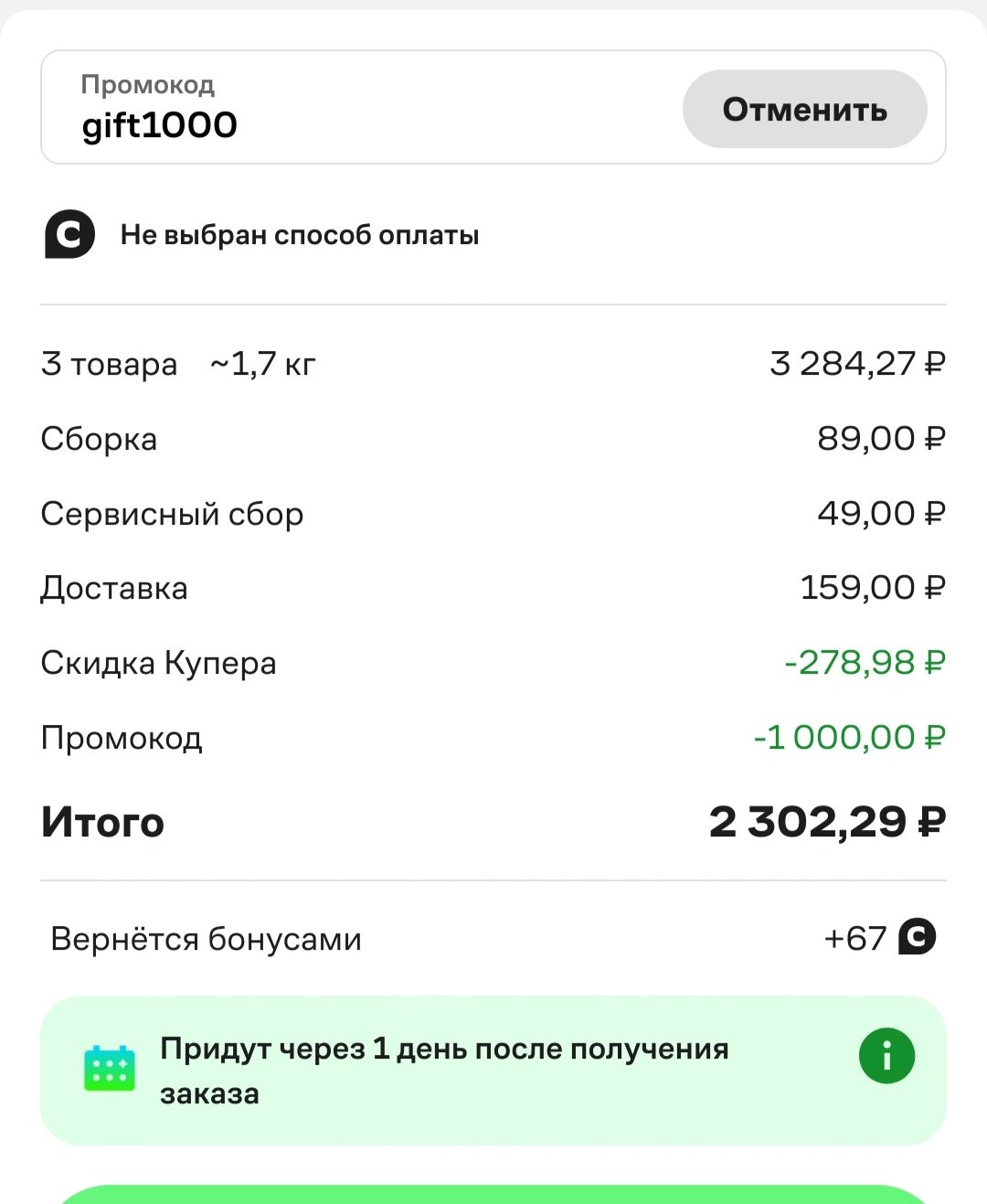This screenshot has width=987, height=1204.
Task: Open the green info icon about bonuses
Action: click(x=886, y=1056)
